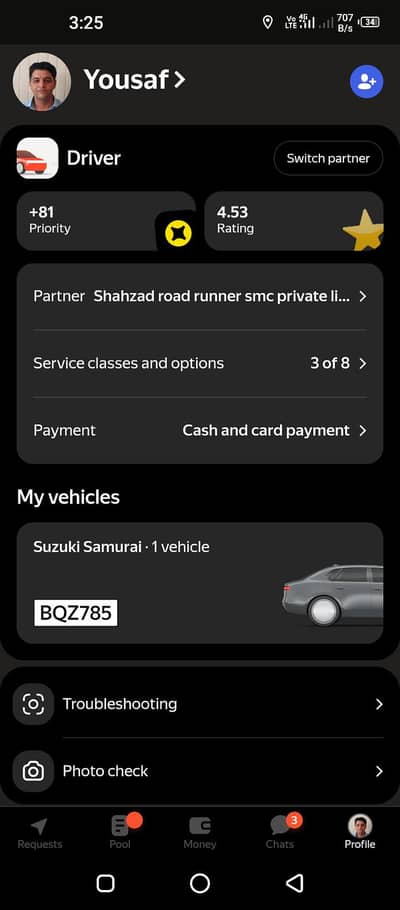Image resolution: width=400 pixels, height=910 pixels.
Task: Open Service classes and options
Action: click(200, 363)
